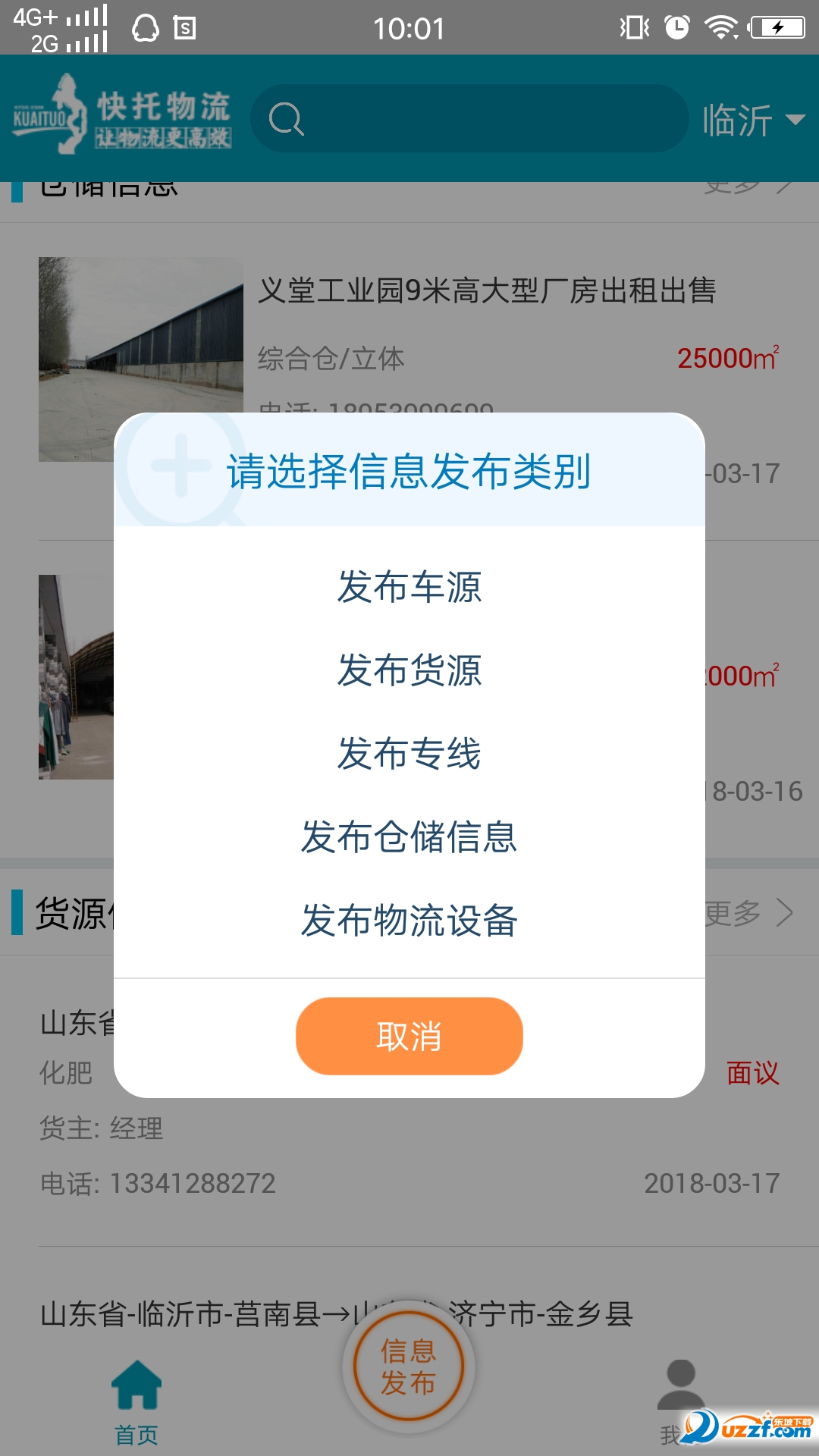Click phone number 13341288272

click(x=192, y=1181)
